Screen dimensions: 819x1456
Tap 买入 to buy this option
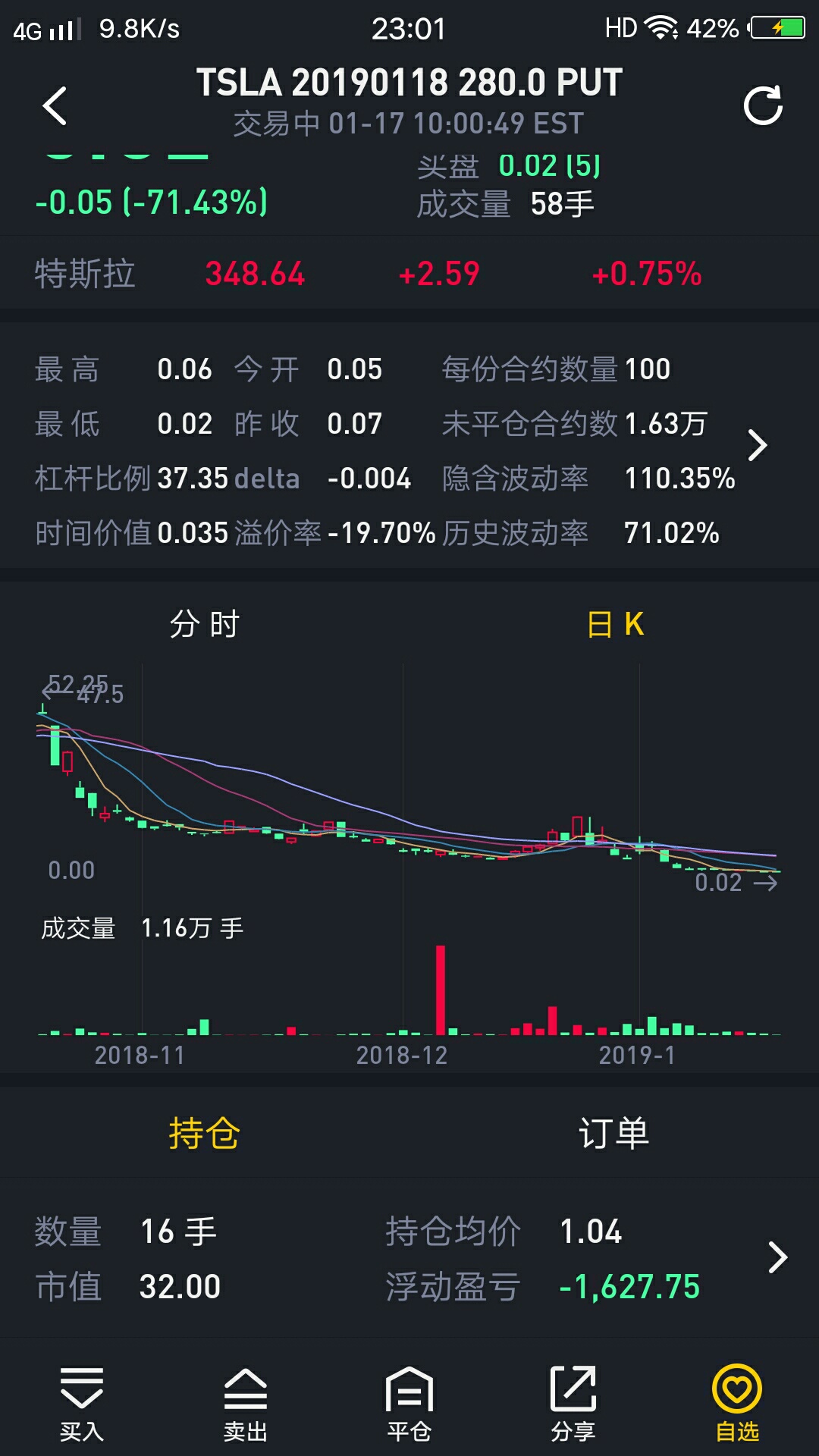pyautogui.click(x=82, y=1403)
